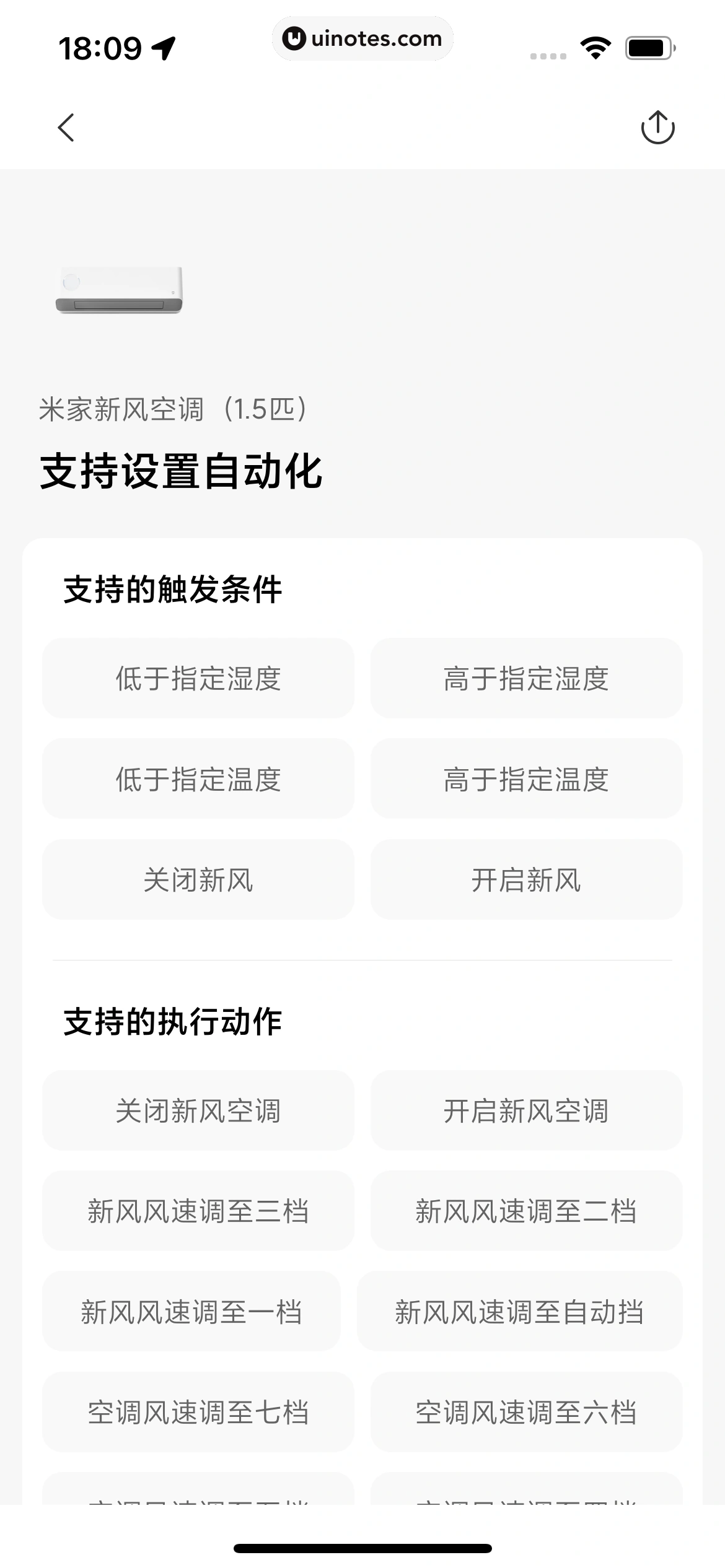This screenshot has width=725, height=1568.
Task: Select the 低于指定湿度 trigger condition
Action: point(198,678)
